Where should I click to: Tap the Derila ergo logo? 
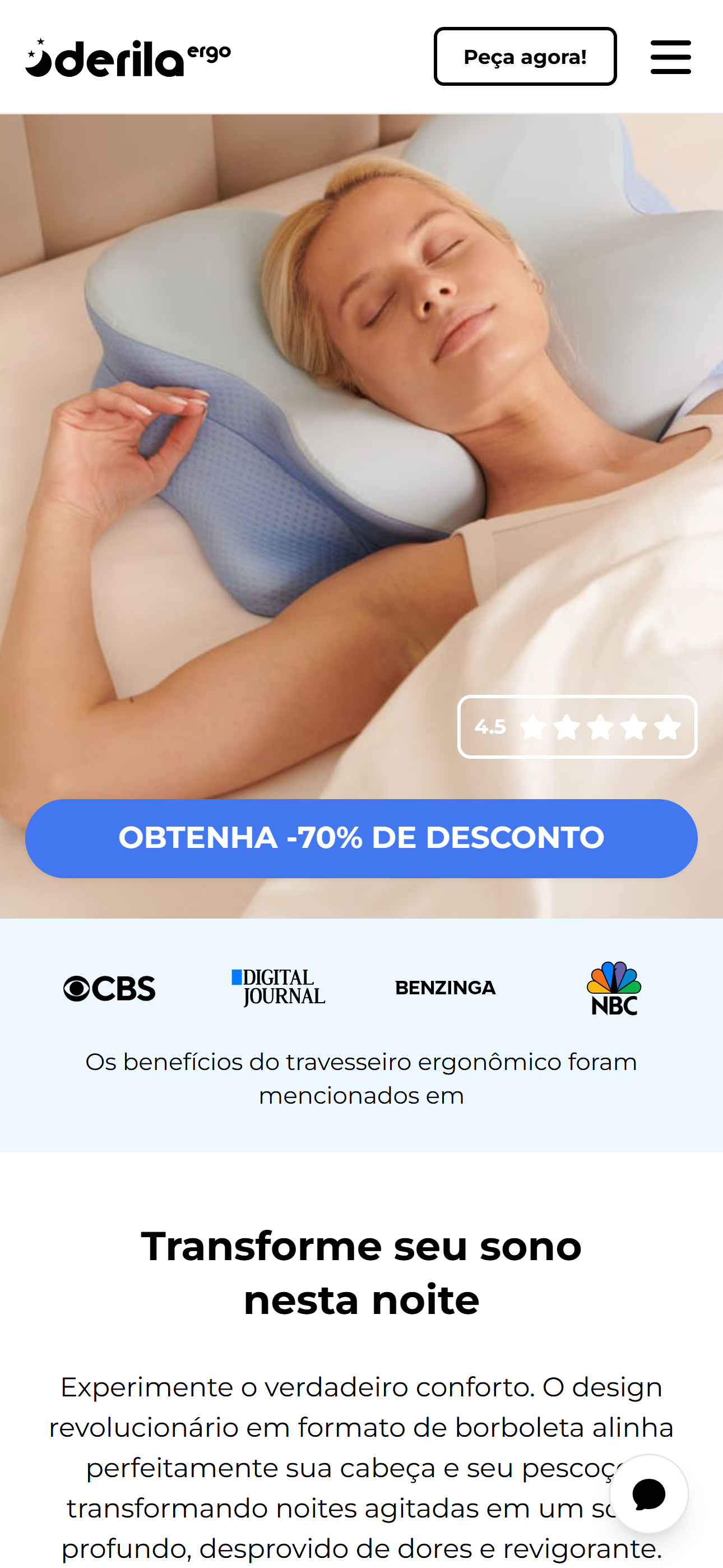tap(128, 58)
